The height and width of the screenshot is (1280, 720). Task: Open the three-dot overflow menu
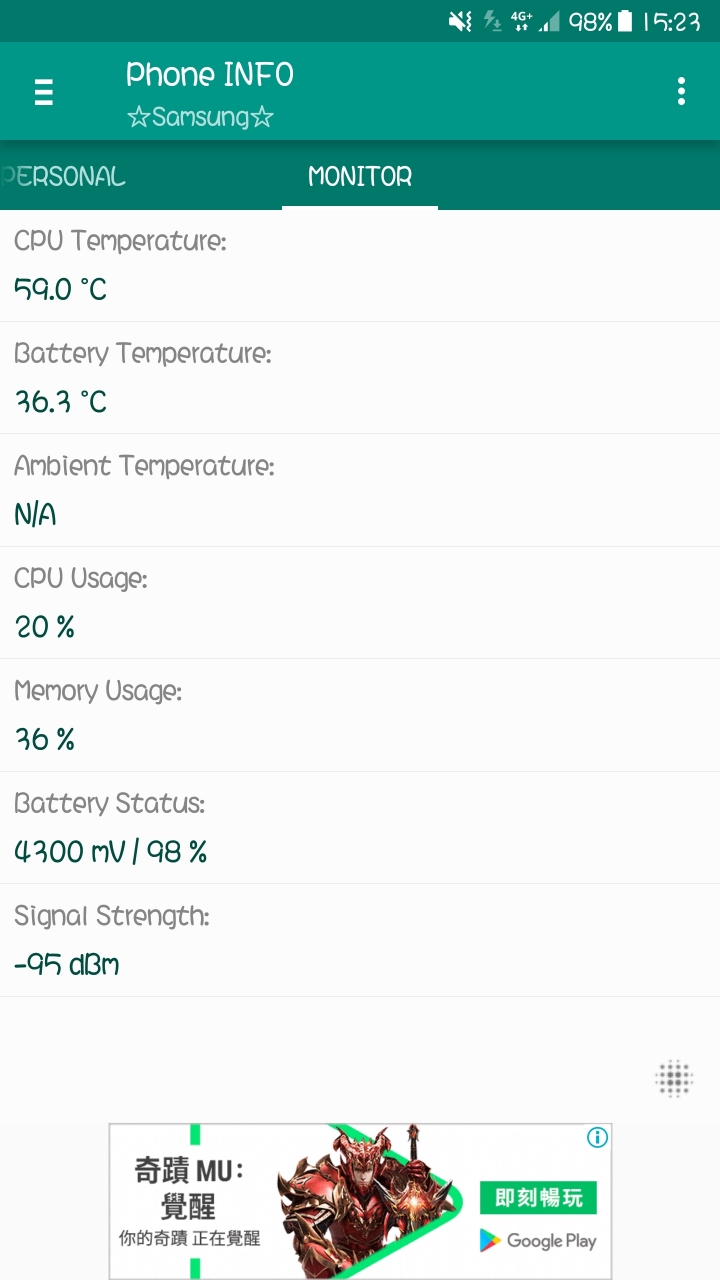pyautogui.click(x=681, y=91)
